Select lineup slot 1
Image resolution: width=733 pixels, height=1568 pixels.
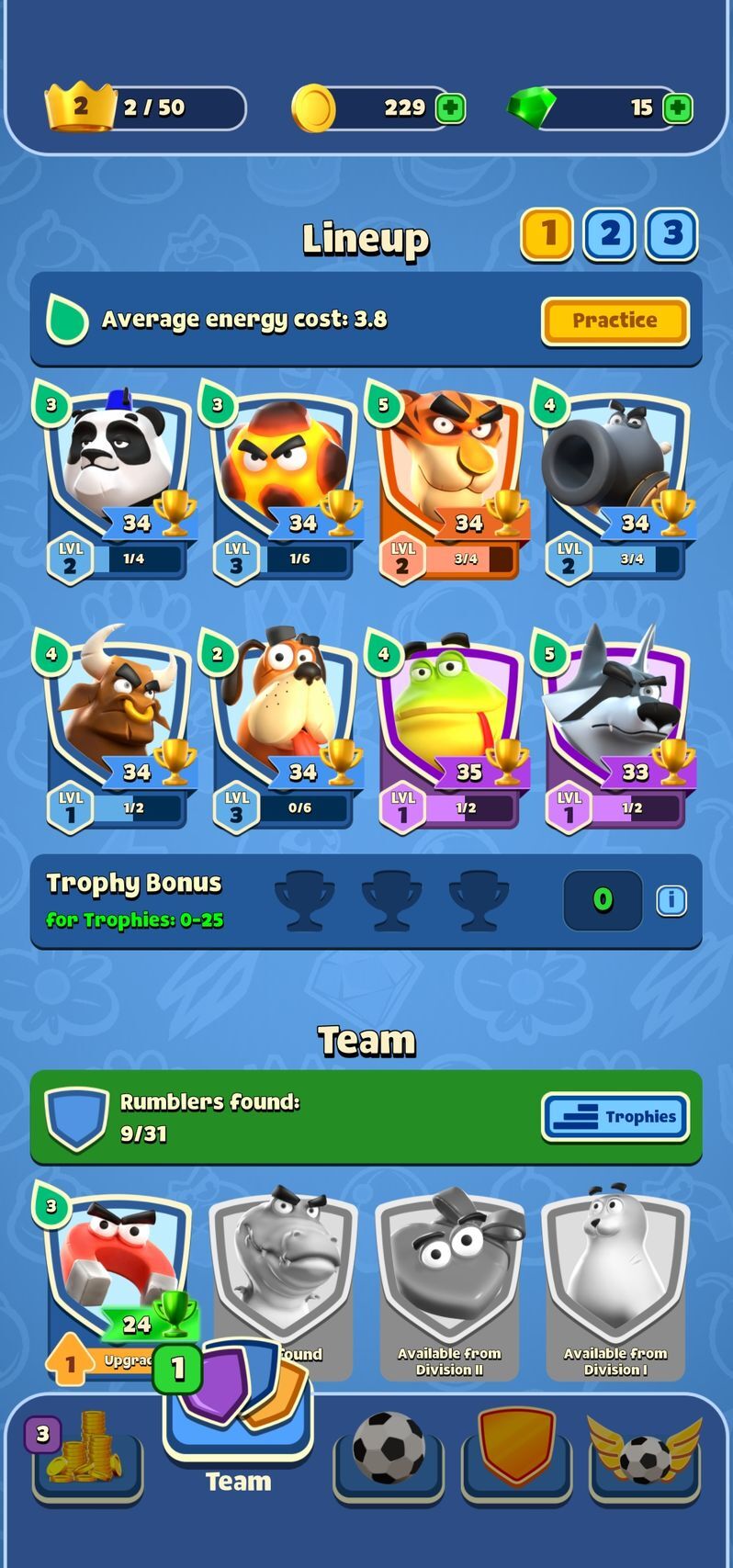(547, 233)
